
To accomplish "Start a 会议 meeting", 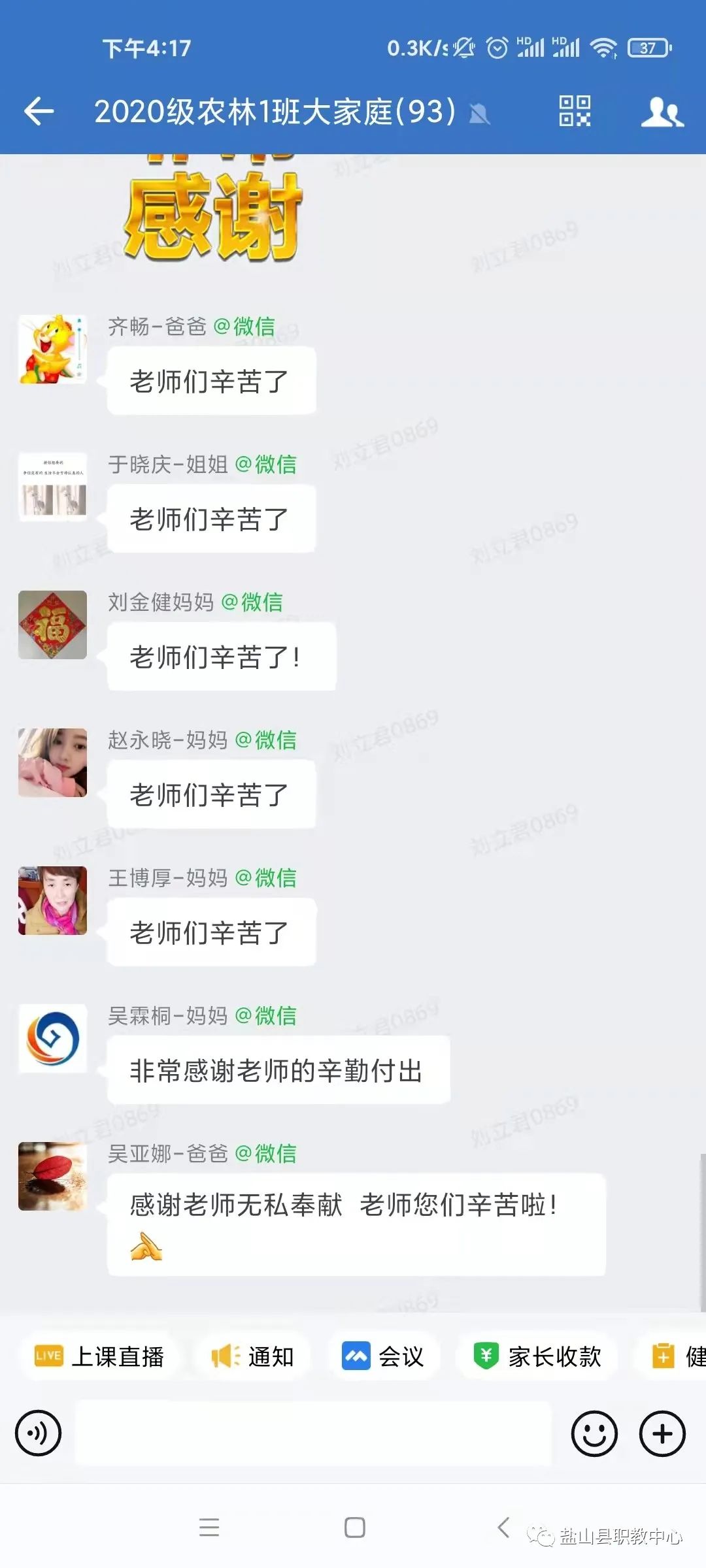I will click(x=383, y=1357).
